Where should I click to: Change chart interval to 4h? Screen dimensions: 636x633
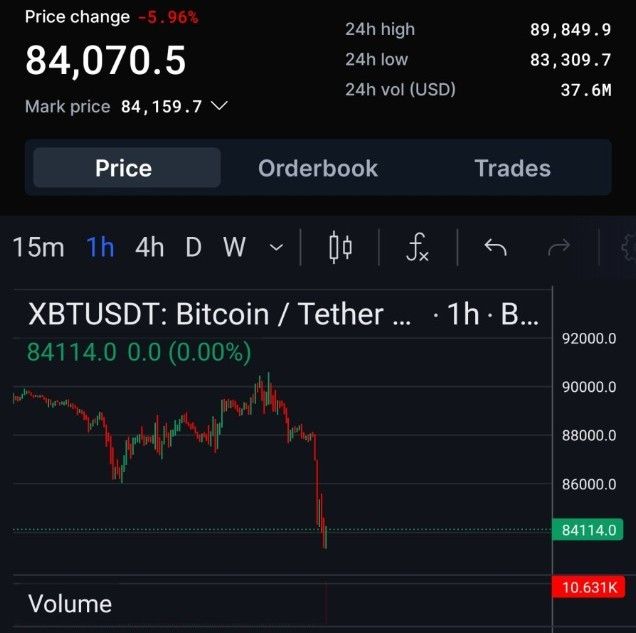pos(149,248)
